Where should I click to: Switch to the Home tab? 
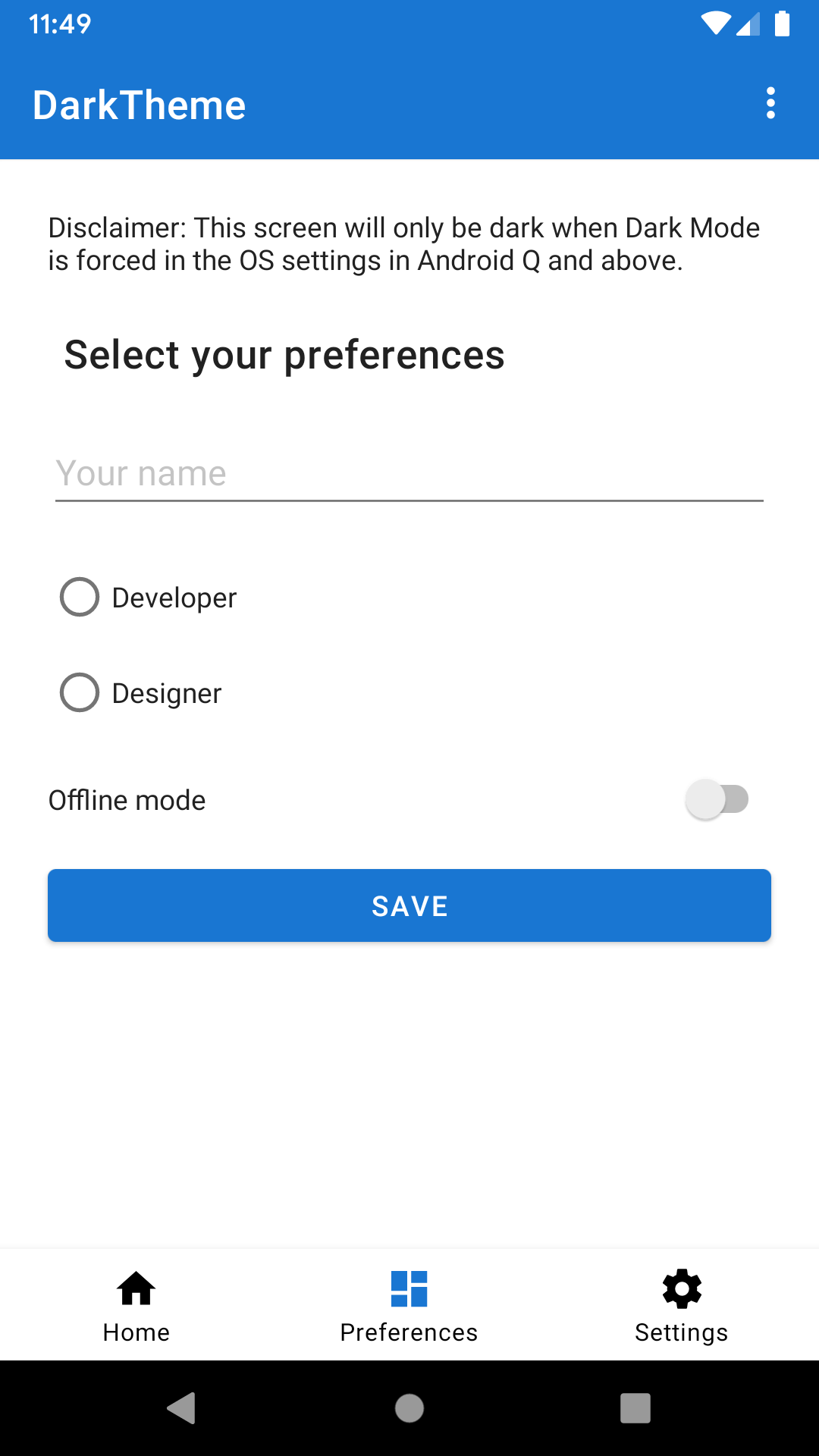tap(136, 1304)
